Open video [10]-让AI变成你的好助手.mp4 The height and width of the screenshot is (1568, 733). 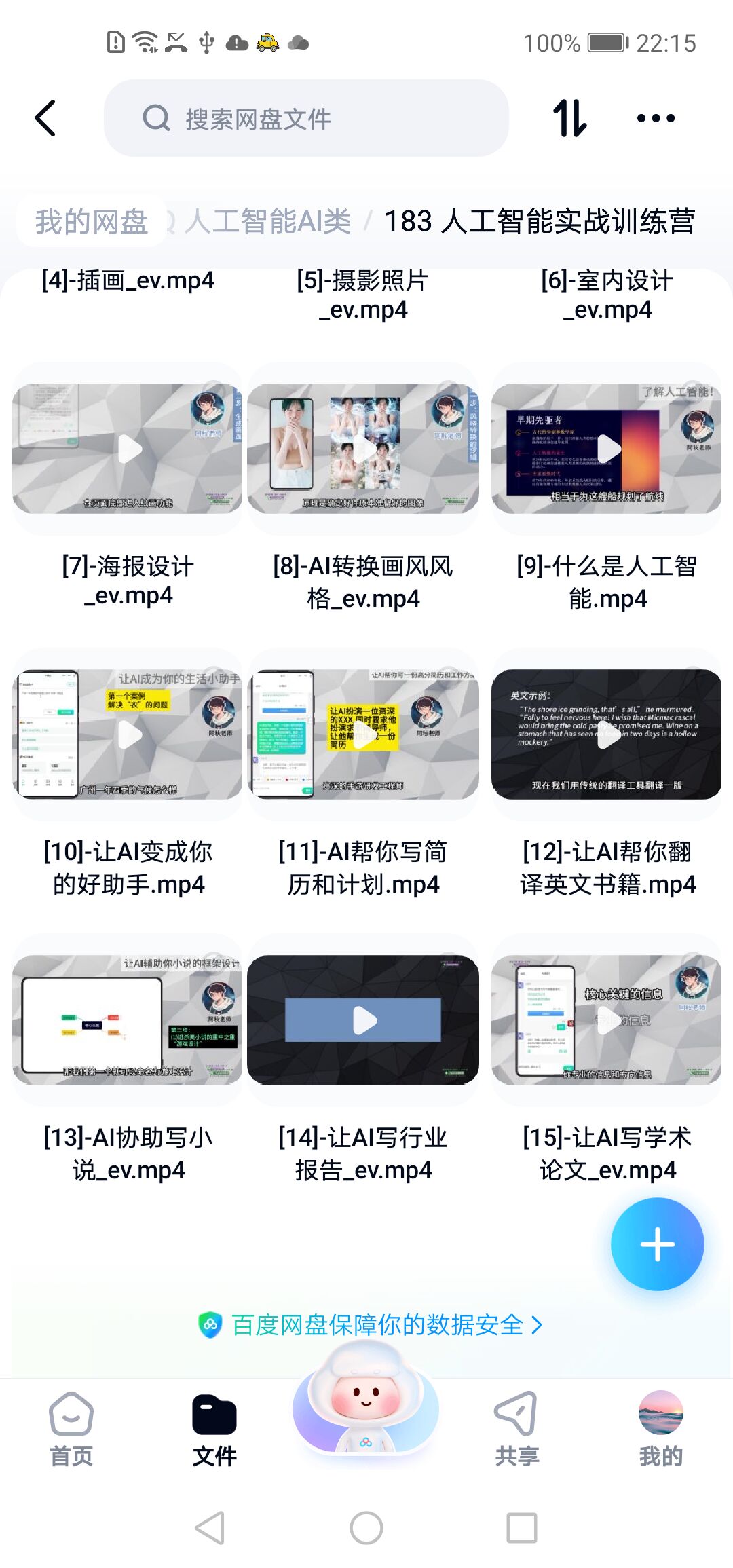tap(128, 734)
